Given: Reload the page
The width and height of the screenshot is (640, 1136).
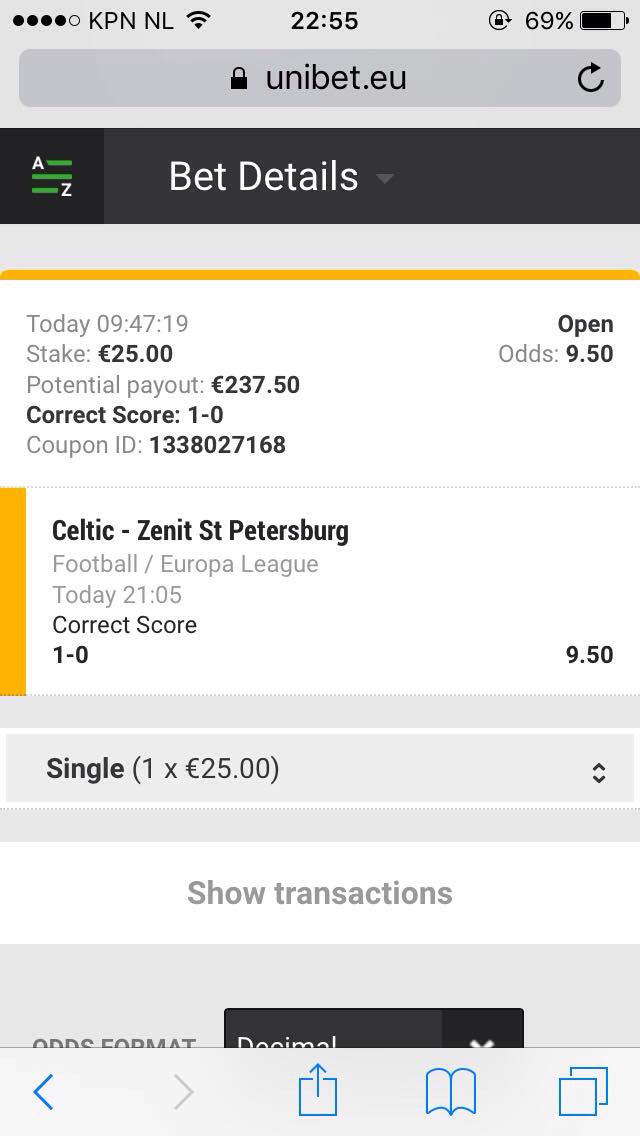Looking at the screenshot, I should (x=591, y=78).
